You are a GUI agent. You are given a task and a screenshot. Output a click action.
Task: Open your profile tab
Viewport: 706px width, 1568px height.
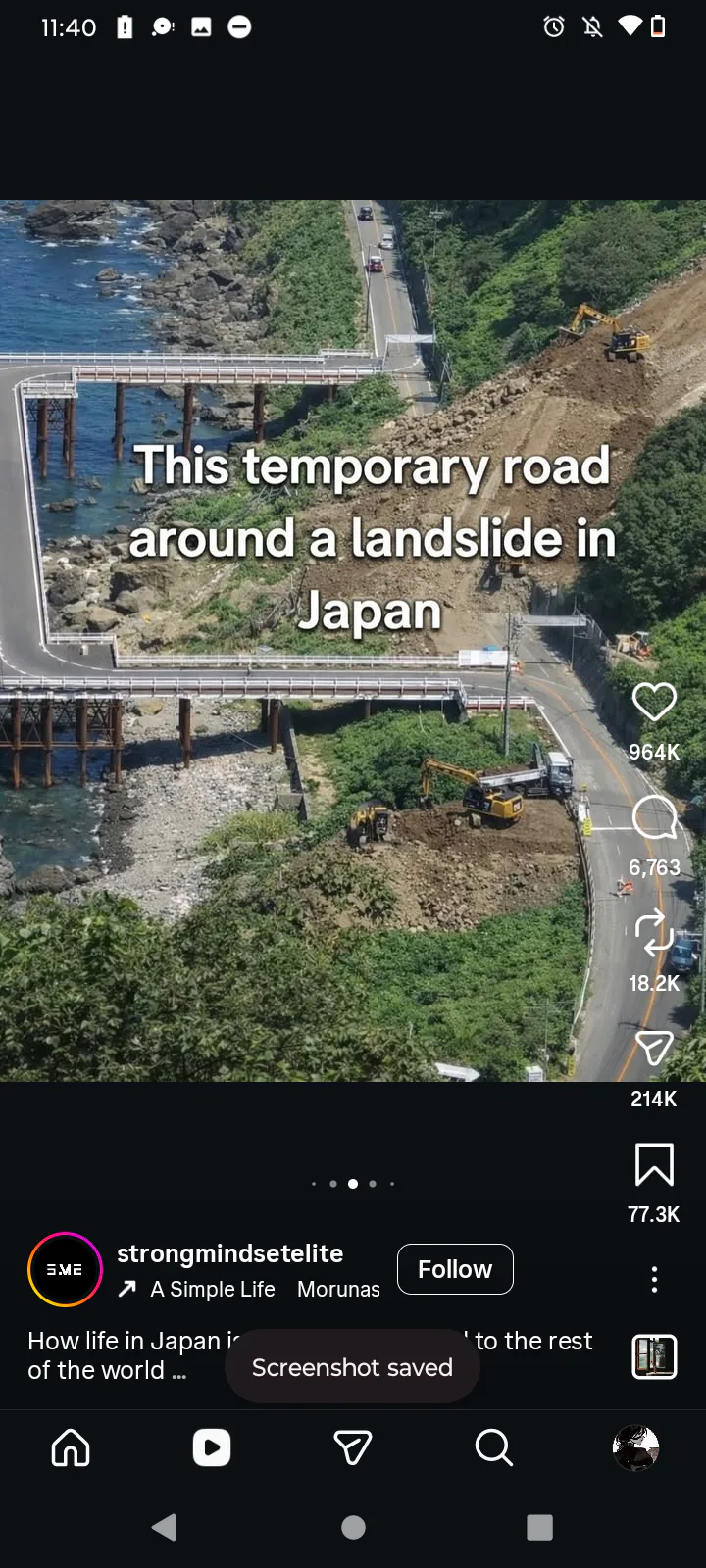click(x=635, y=1447)
